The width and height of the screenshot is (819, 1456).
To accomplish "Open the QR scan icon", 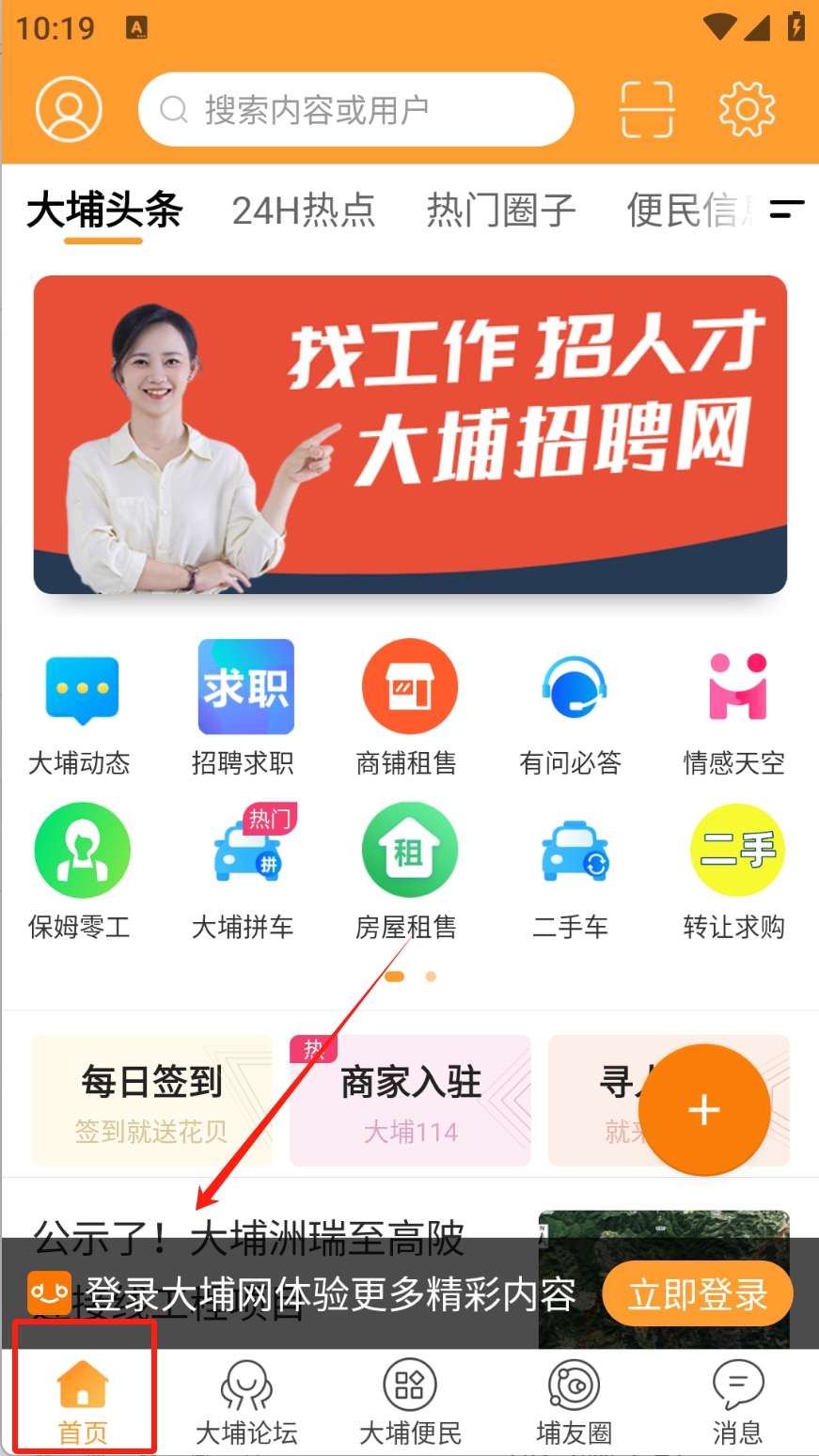I will click(x=647, y=110).
